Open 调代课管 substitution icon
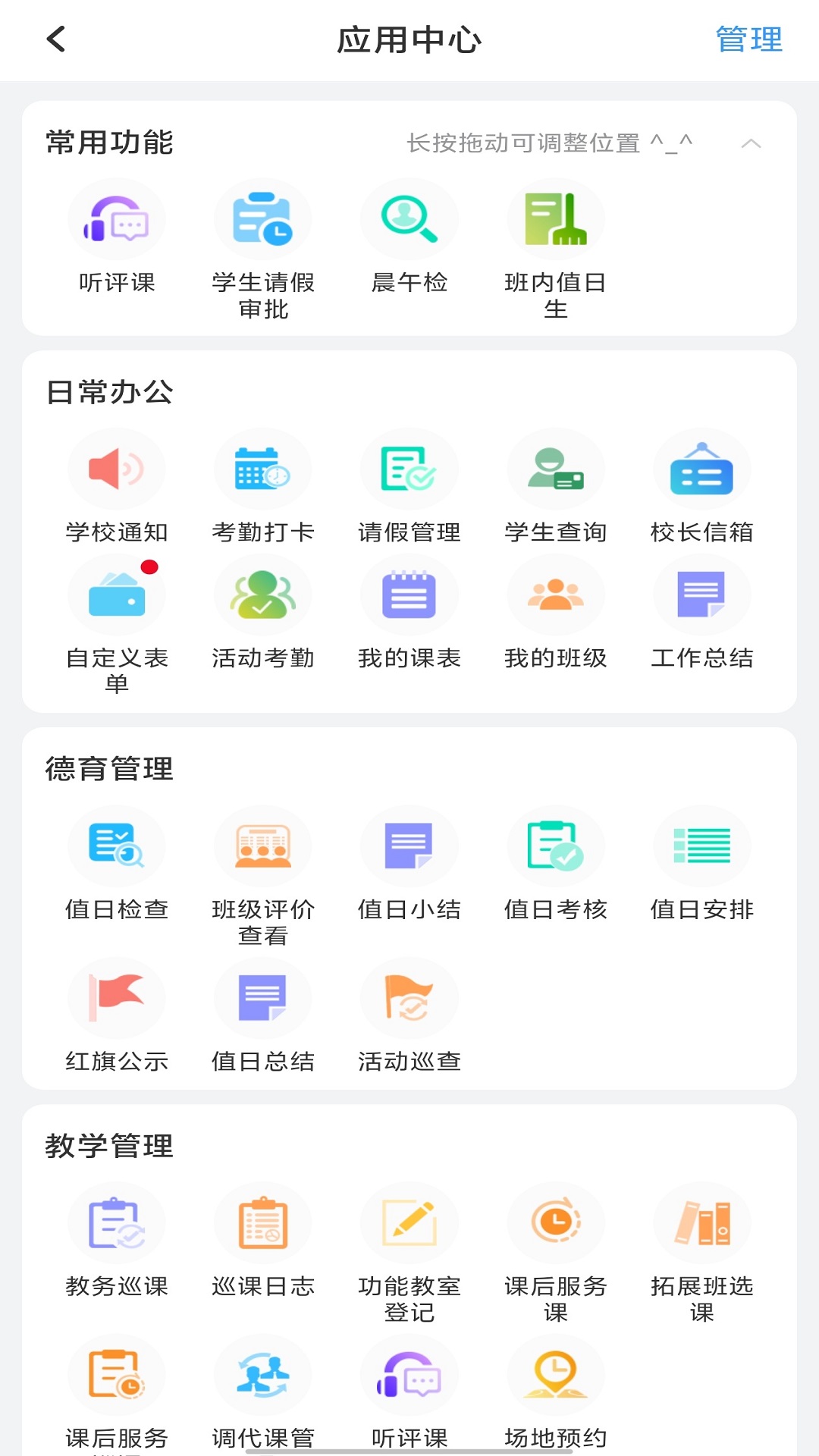819x1456 pixels. pyautogui.click(x=263, y=1375)
